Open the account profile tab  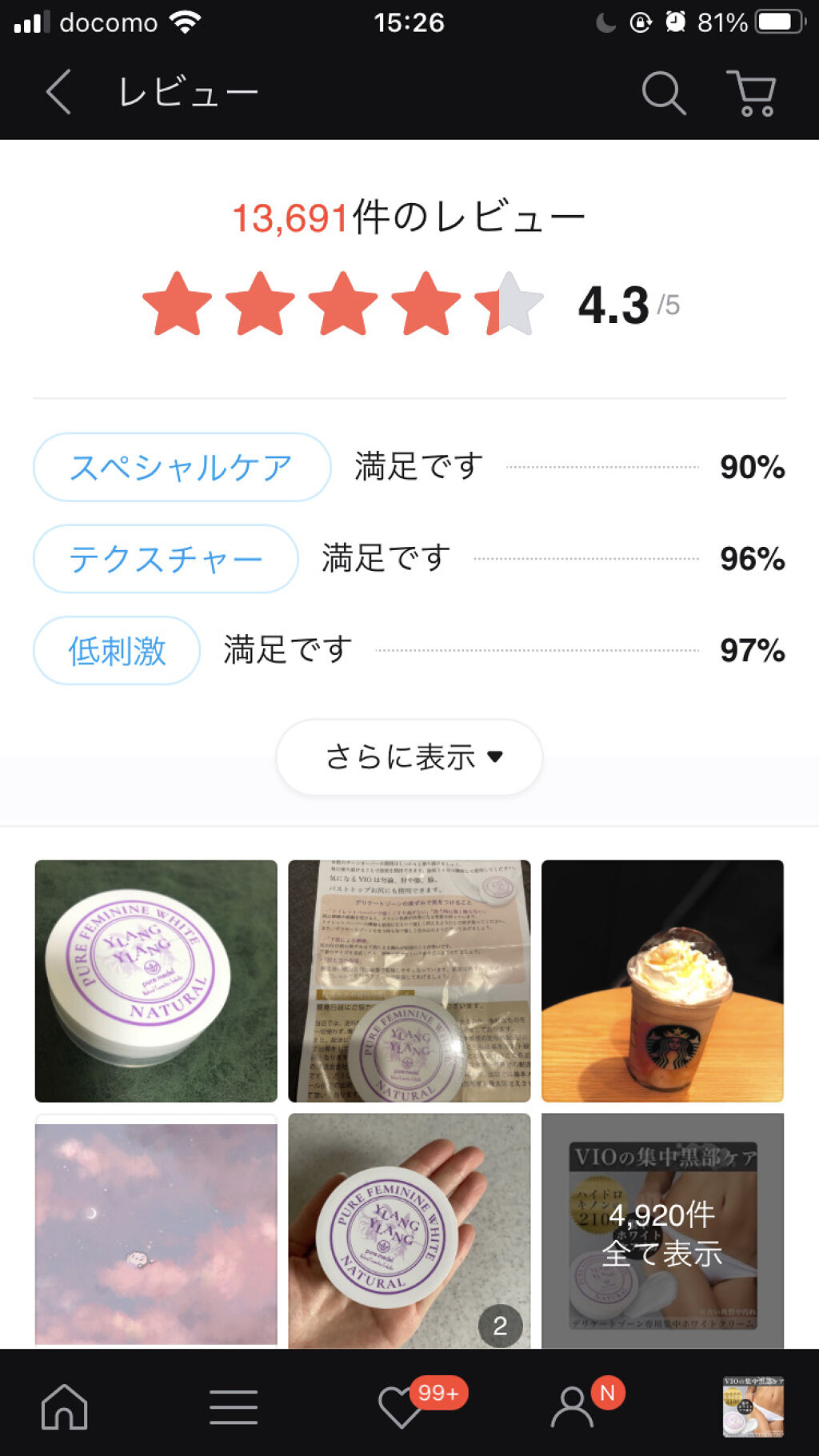click(x=572, y=1407)
